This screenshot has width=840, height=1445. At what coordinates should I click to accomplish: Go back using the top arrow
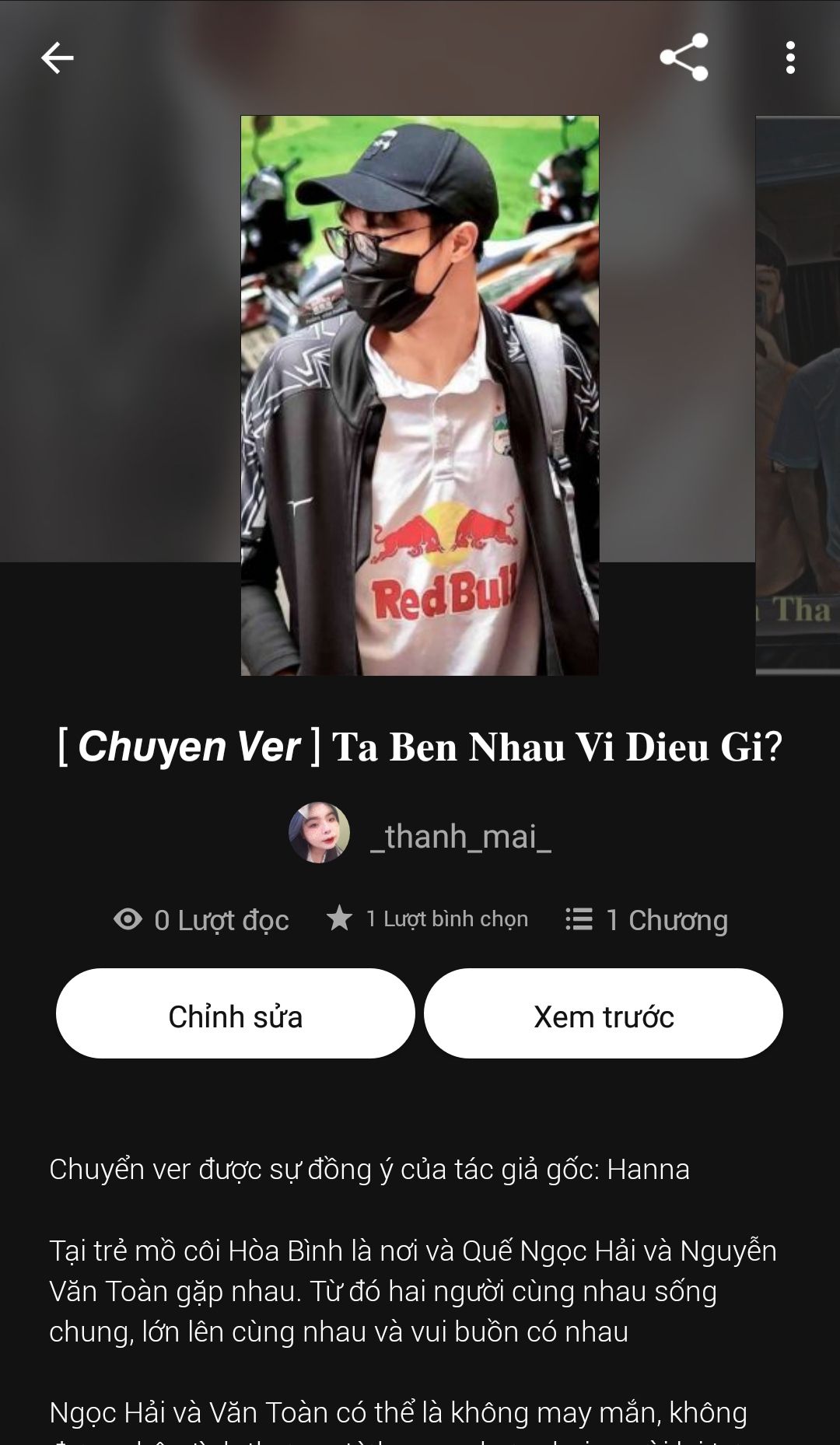click(x=57, y=58)
